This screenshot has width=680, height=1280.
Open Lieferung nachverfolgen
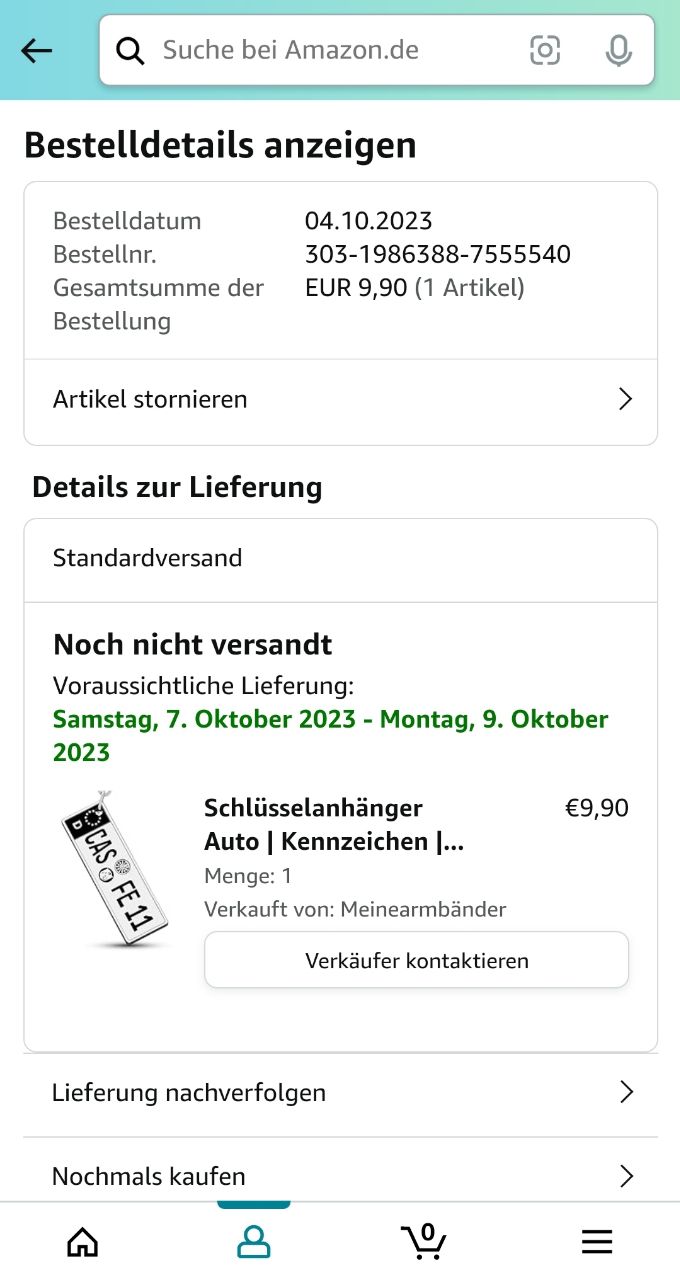coord(340,1093)
